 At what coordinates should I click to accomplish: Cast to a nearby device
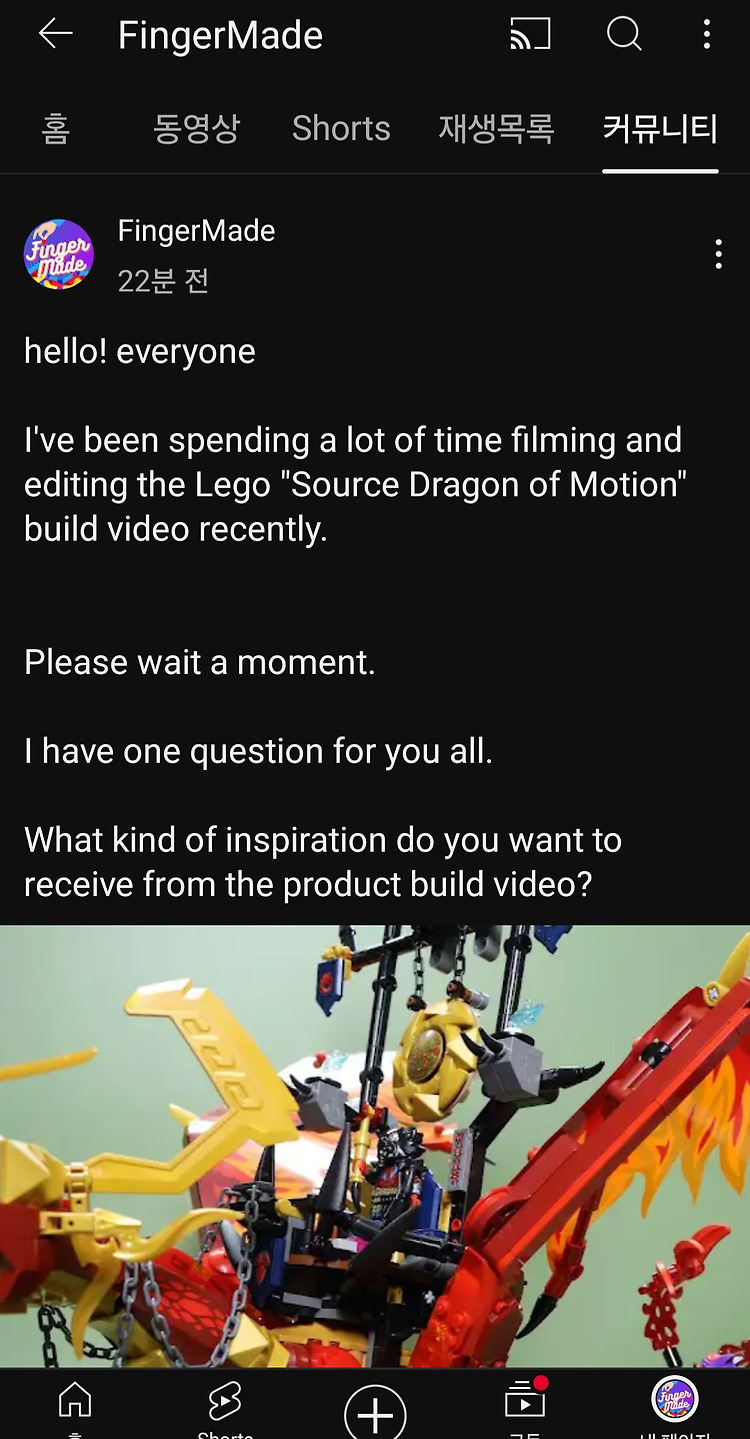(530, 36)
